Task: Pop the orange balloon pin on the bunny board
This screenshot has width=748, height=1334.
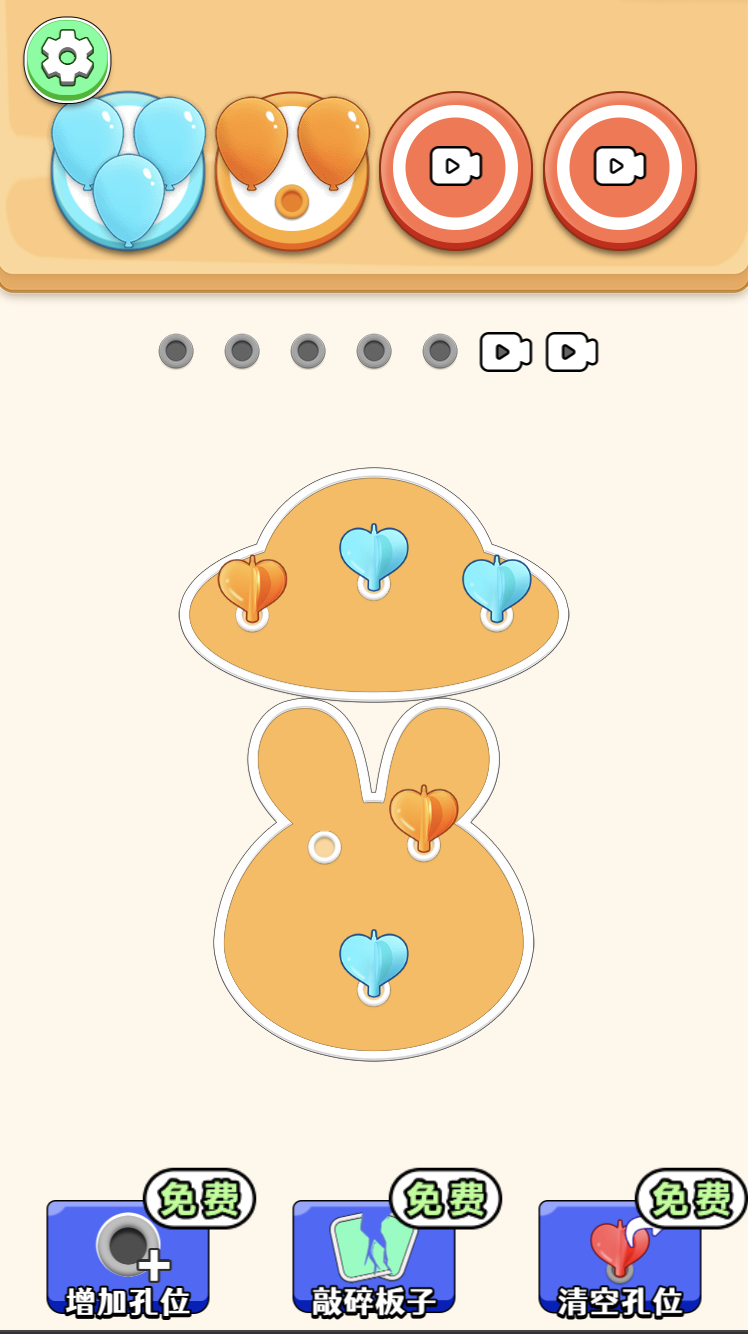Action: point(424,817)
